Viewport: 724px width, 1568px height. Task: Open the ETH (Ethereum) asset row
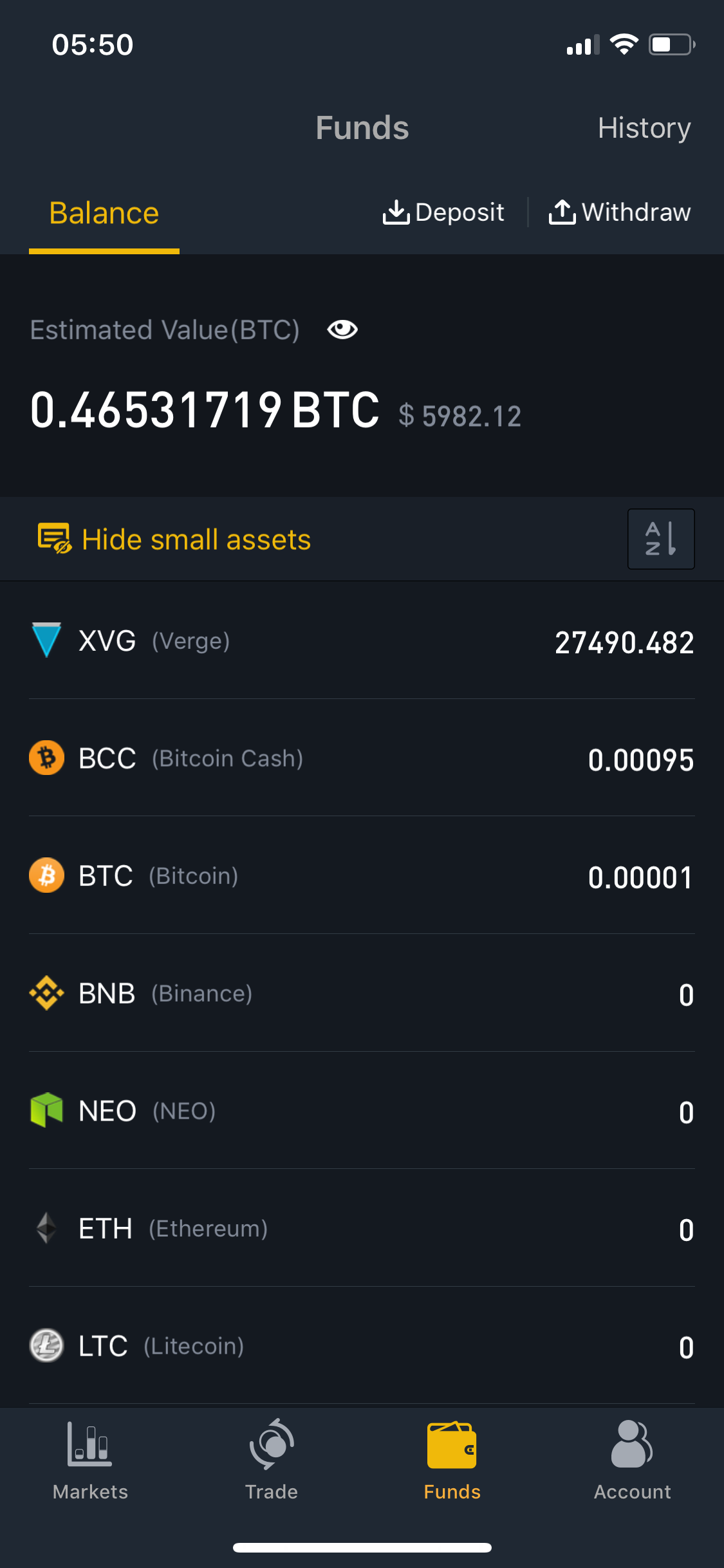click(362, 1228)
